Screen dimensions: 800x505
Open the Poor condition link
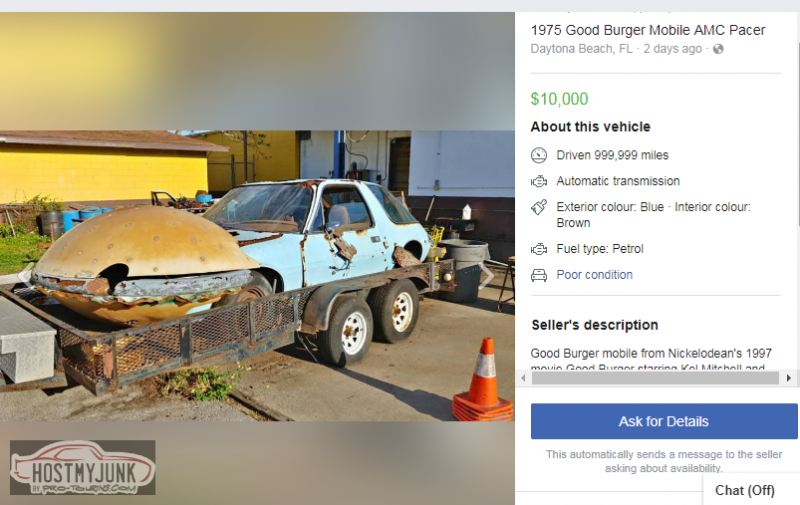pos(594,275)
